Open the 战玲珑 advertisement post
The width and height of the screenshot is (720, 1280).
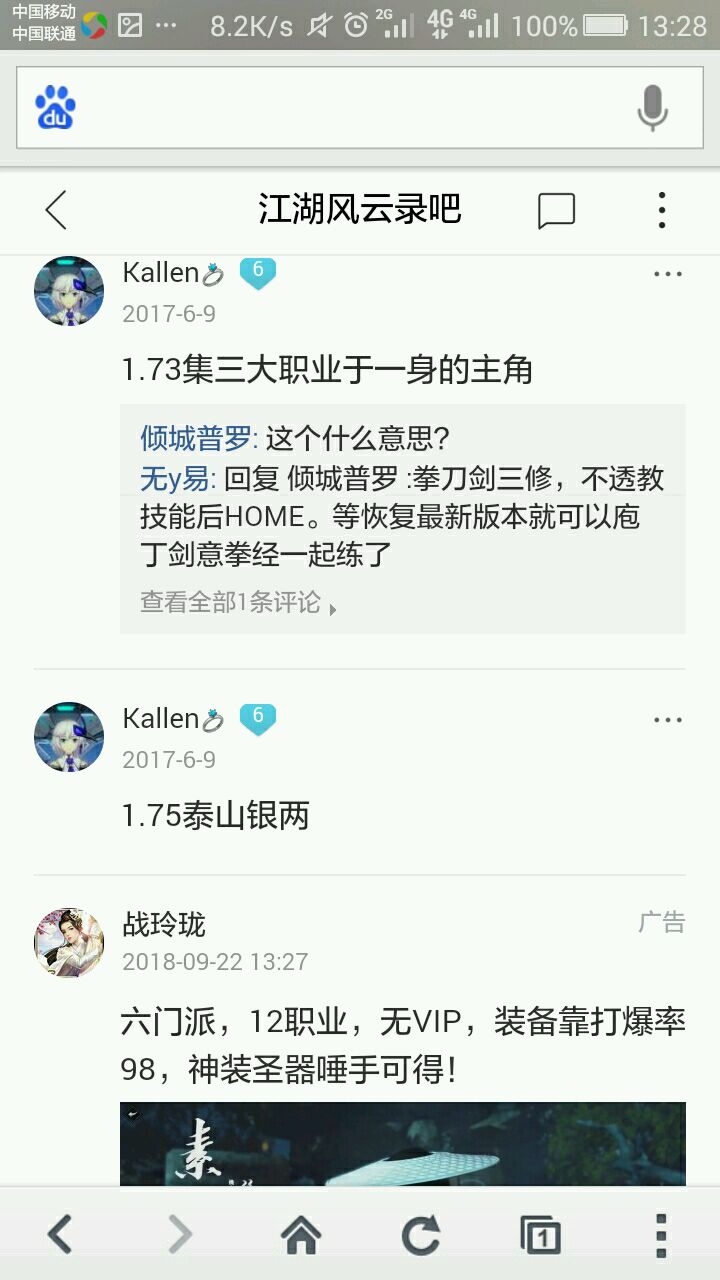click(402, 1046)
